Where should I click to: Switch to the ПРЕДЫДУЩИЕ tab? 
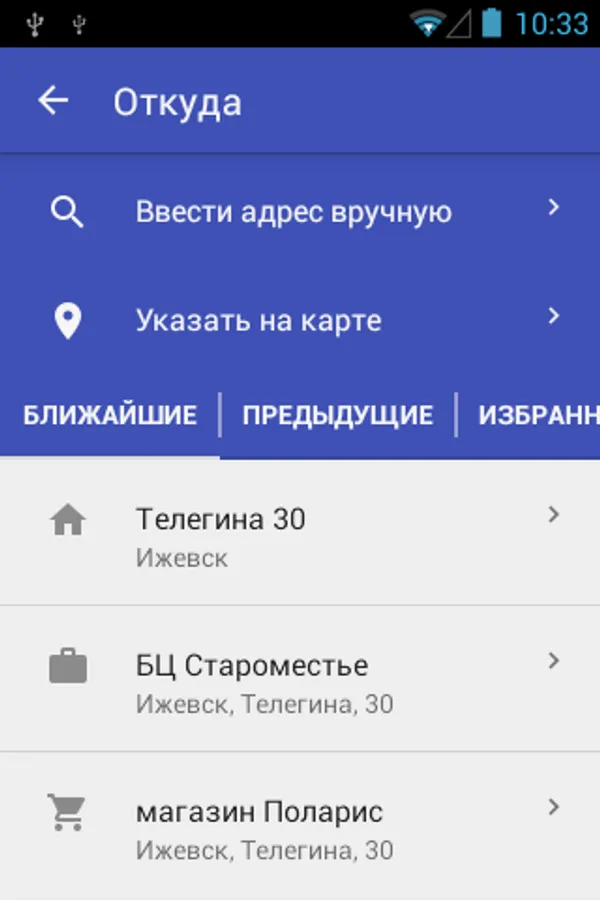(338, 415)
